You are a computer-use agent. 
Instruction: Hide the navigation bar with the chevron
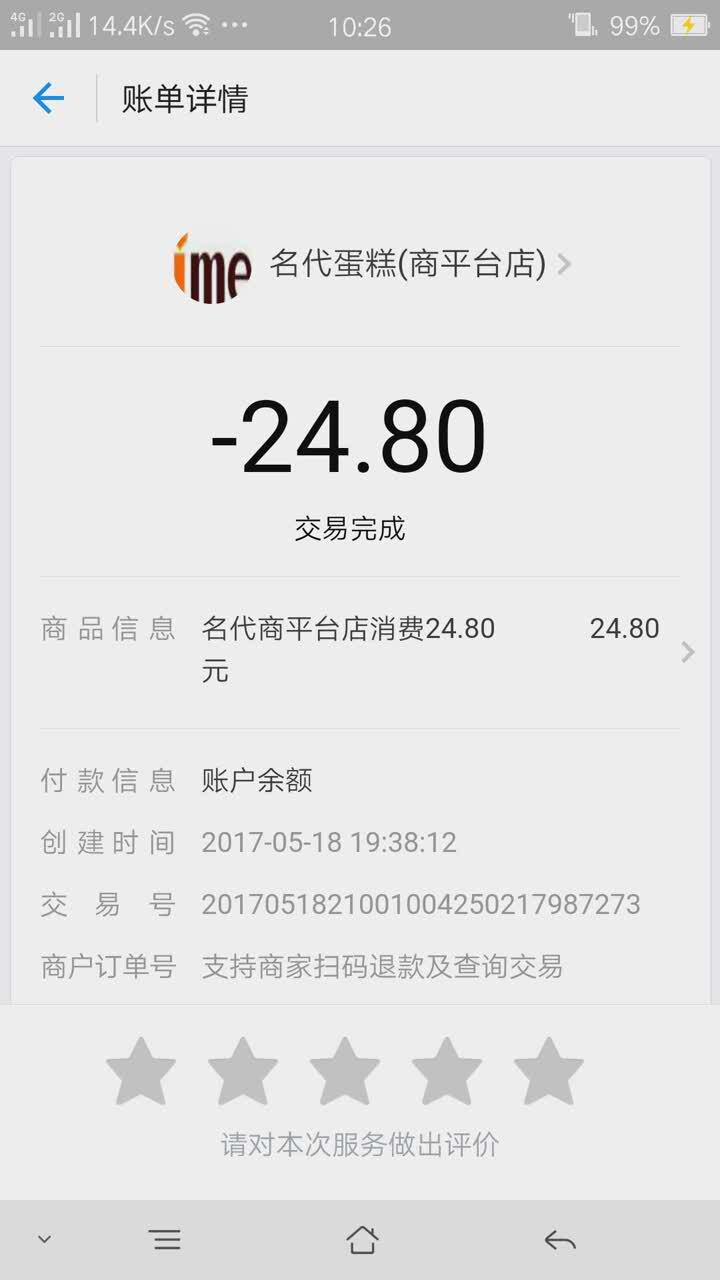click(x=44, y=1239)
